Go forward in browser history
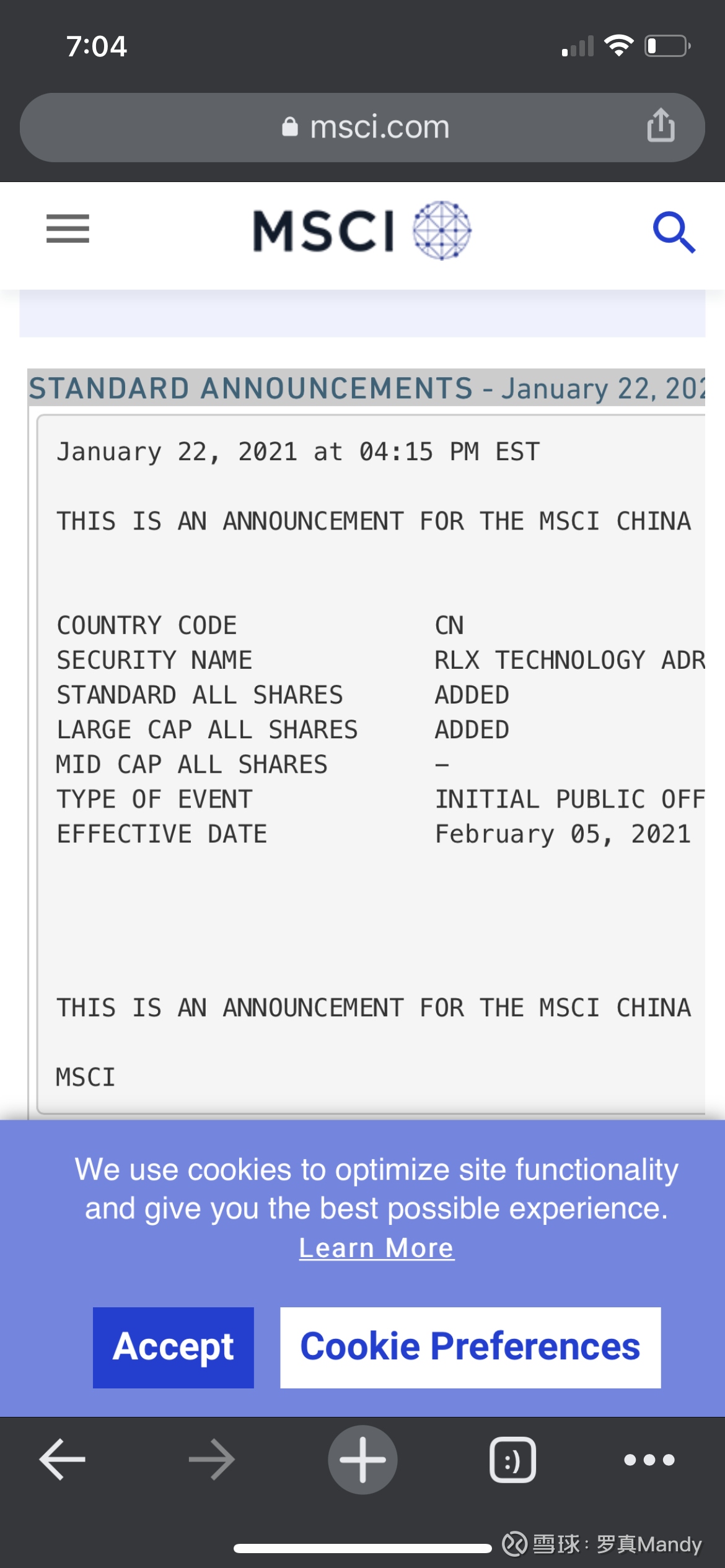Screen dimensions: 725x1568 (x=212, y=1460)
